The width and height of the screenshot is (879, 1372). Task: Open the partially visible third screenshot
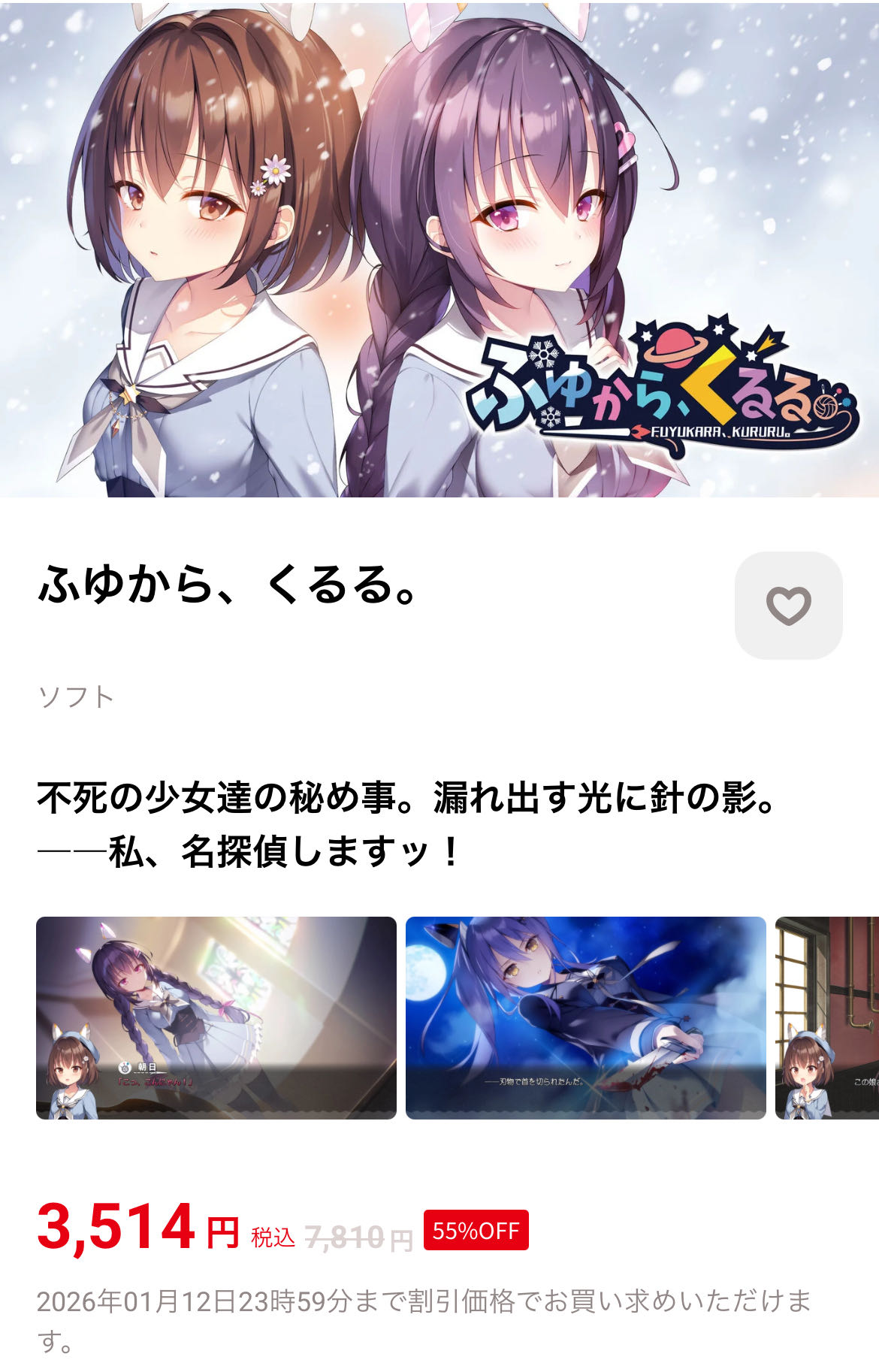pyautogui.click(x=827, y=1017)
